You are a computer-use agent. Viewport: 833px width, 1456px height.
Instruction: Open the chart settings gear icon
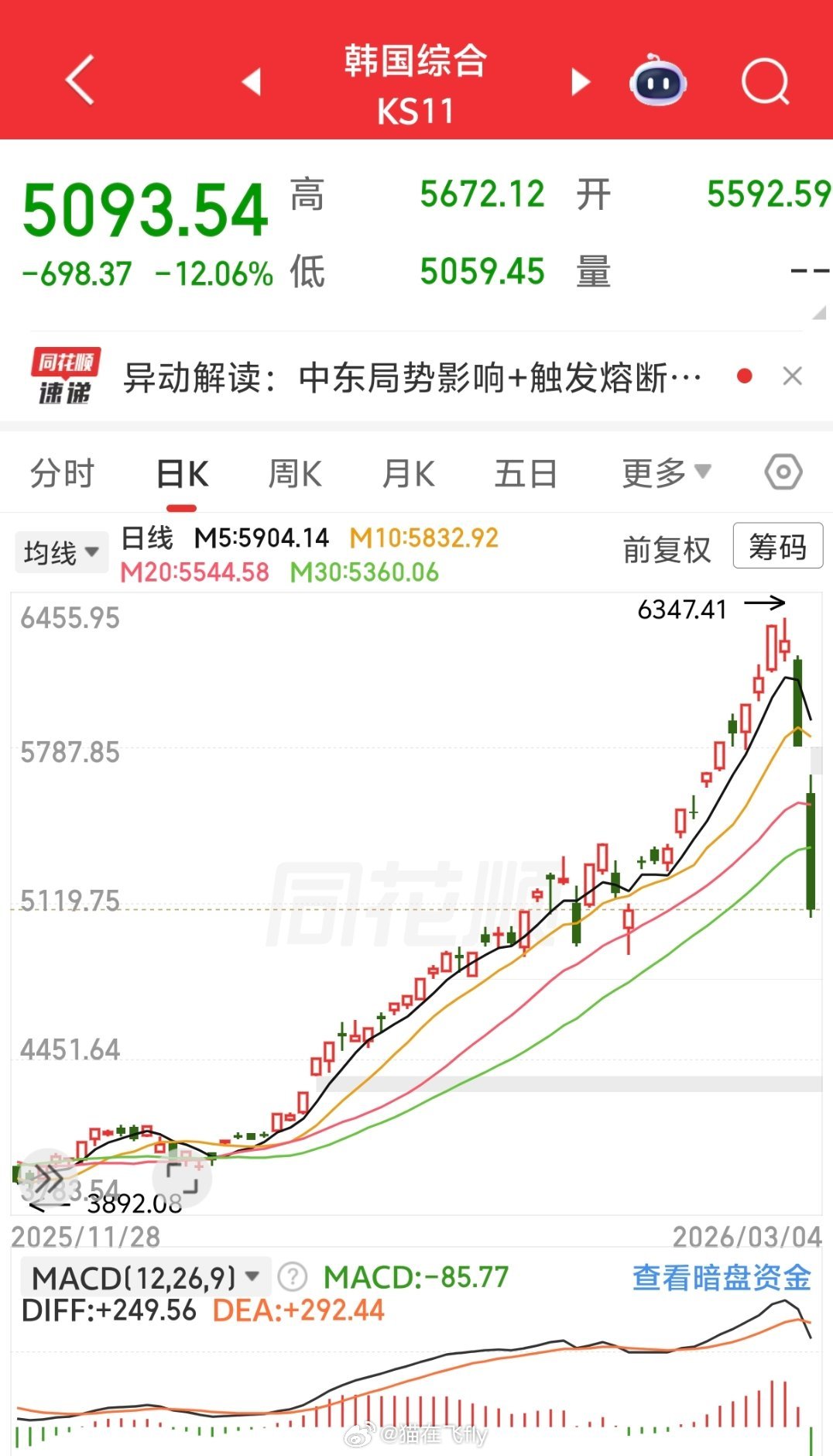pos(784,471)
